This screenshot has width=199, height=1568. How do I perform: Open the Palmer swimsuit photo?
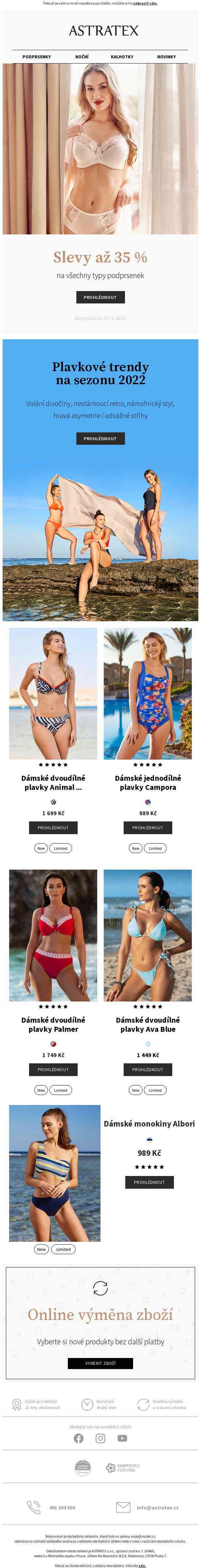pyautogui.click(x=53, y=935)
